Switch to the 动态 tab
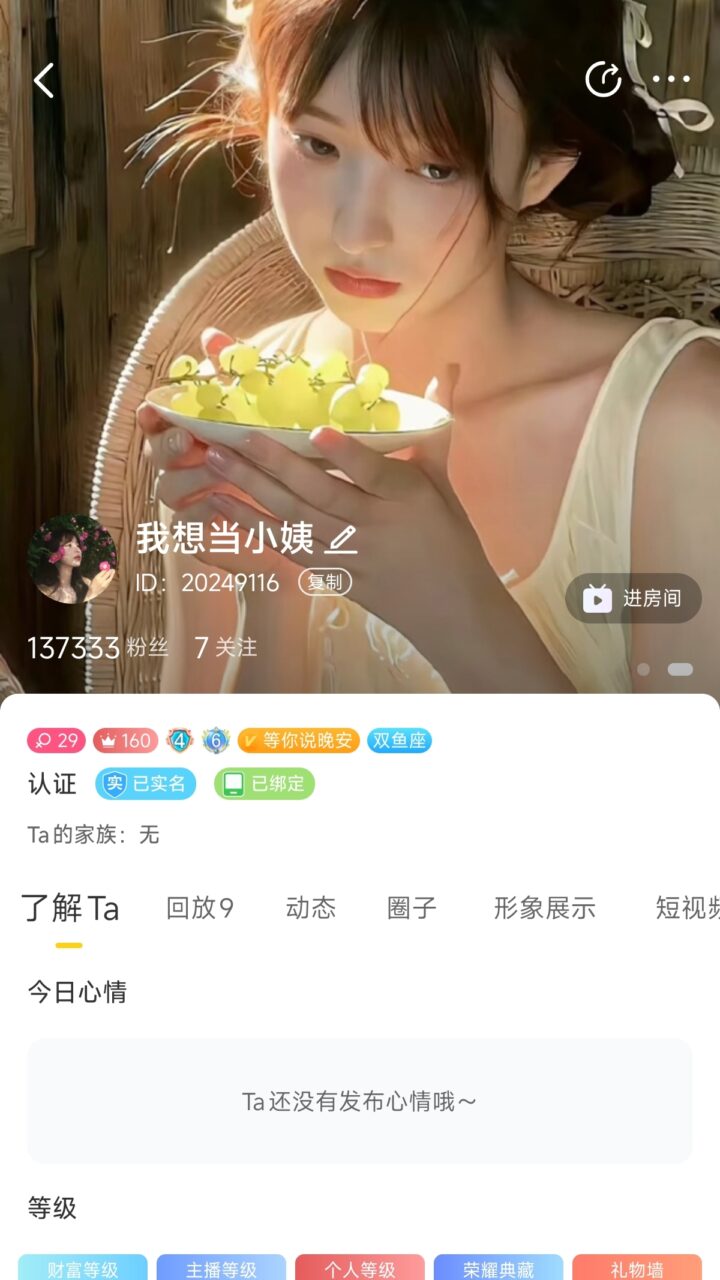The width and height of the screenshot is (720, 1280). [x=311, y=908]
